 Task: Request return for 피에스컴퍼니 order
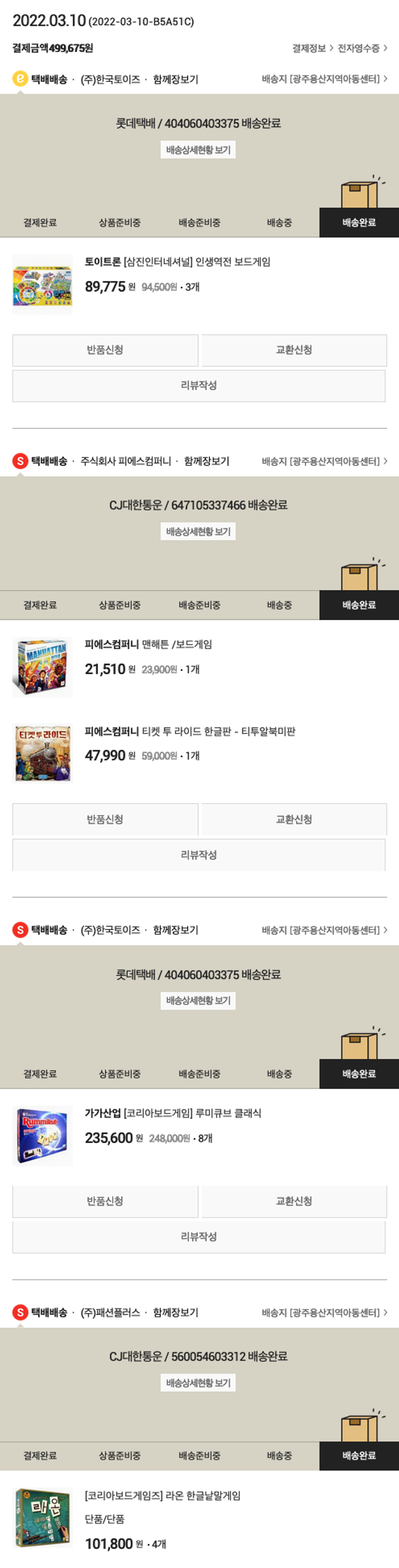pyautogui.click(x=105, y=819)
